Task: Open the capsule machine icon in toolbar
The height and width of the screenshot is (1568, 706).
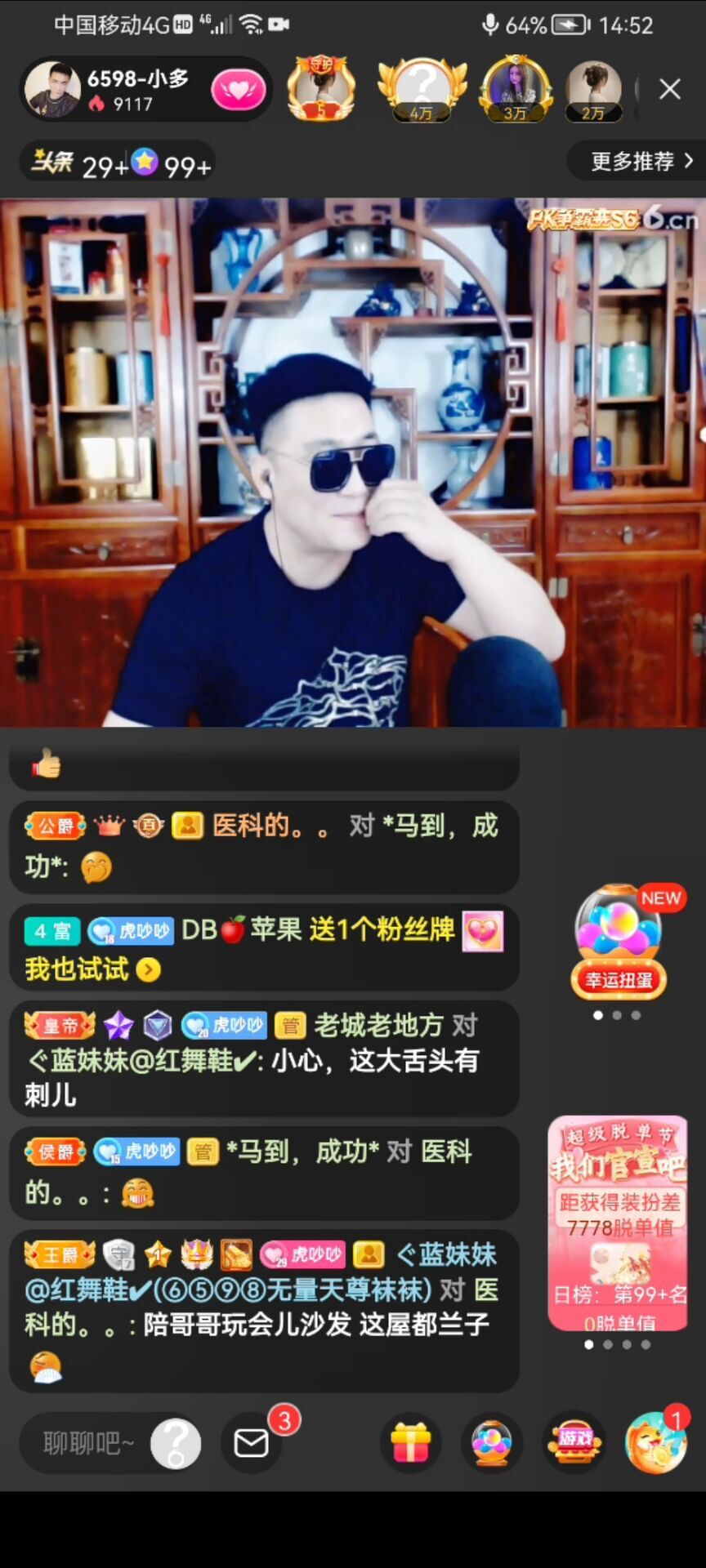Action: click(x=492, y=1443)
